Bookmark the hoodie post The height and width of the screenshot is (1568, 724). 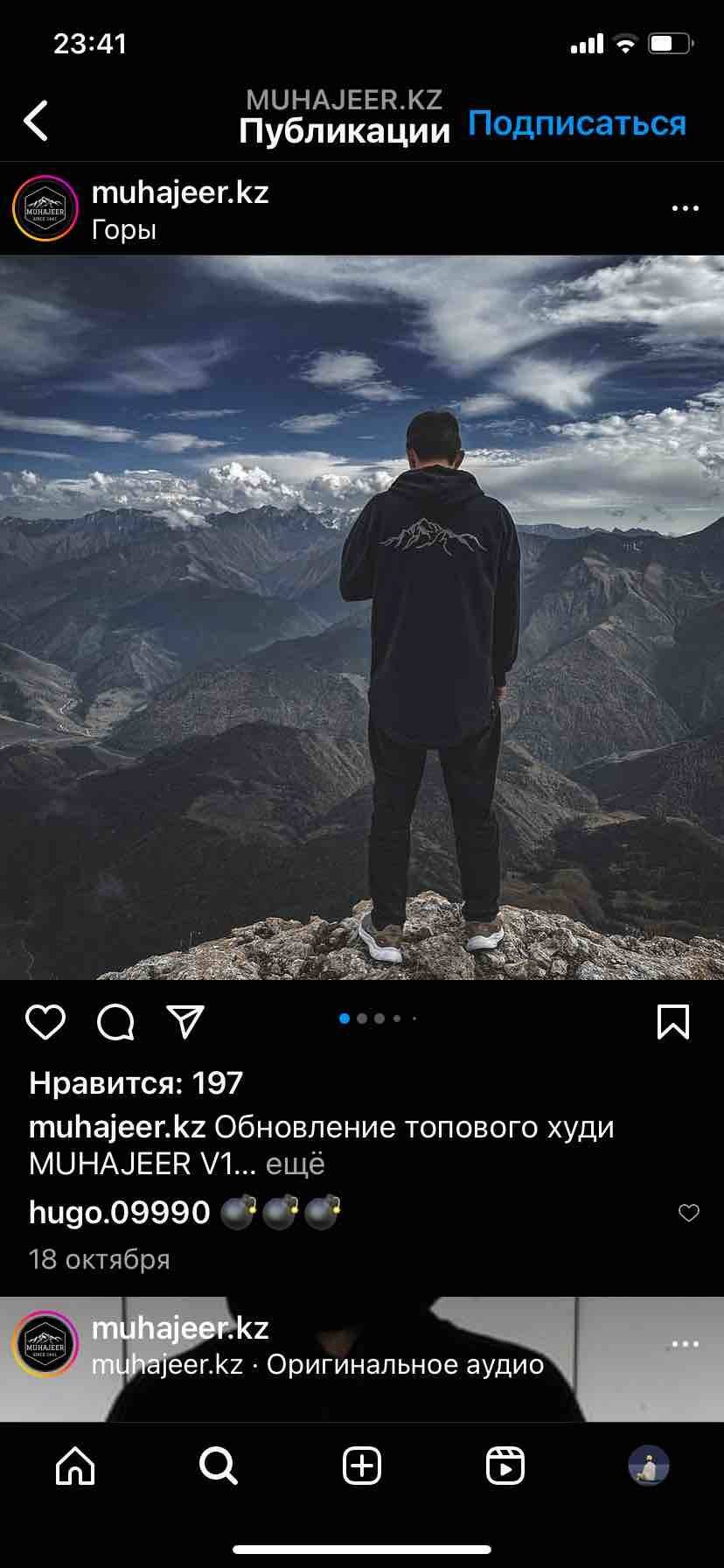click(x=672, y=1021)
